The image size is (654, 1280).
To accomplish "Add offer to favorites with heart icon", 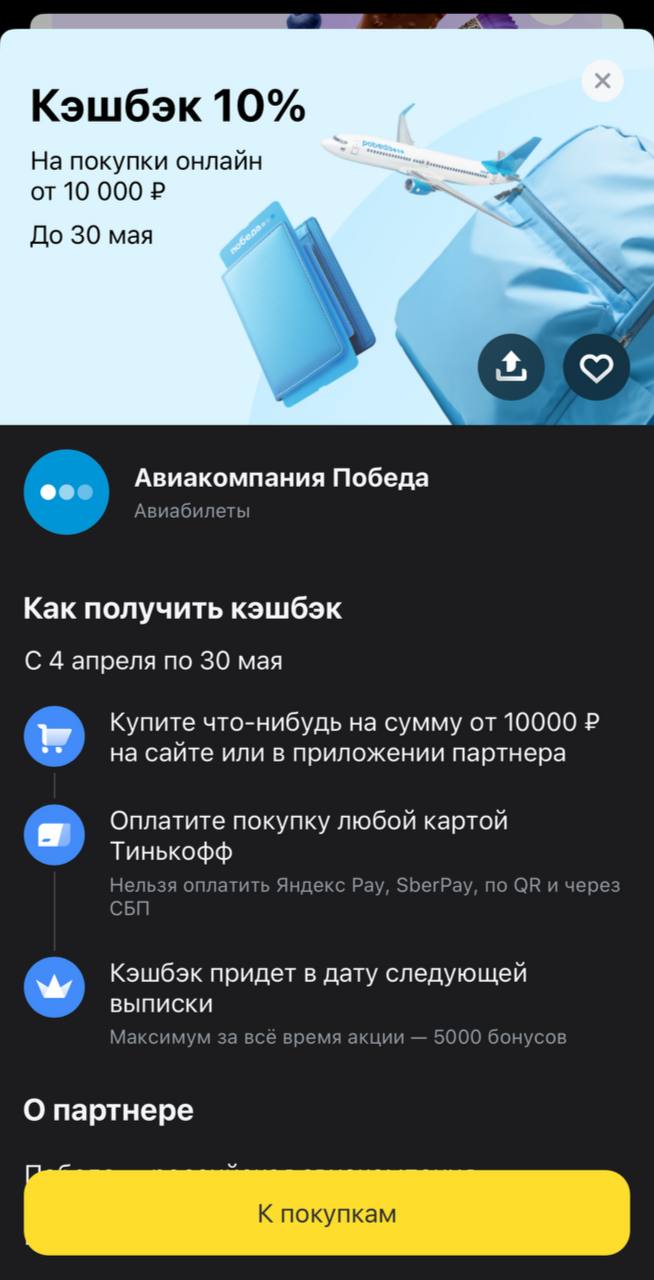I will coord(596,369).
